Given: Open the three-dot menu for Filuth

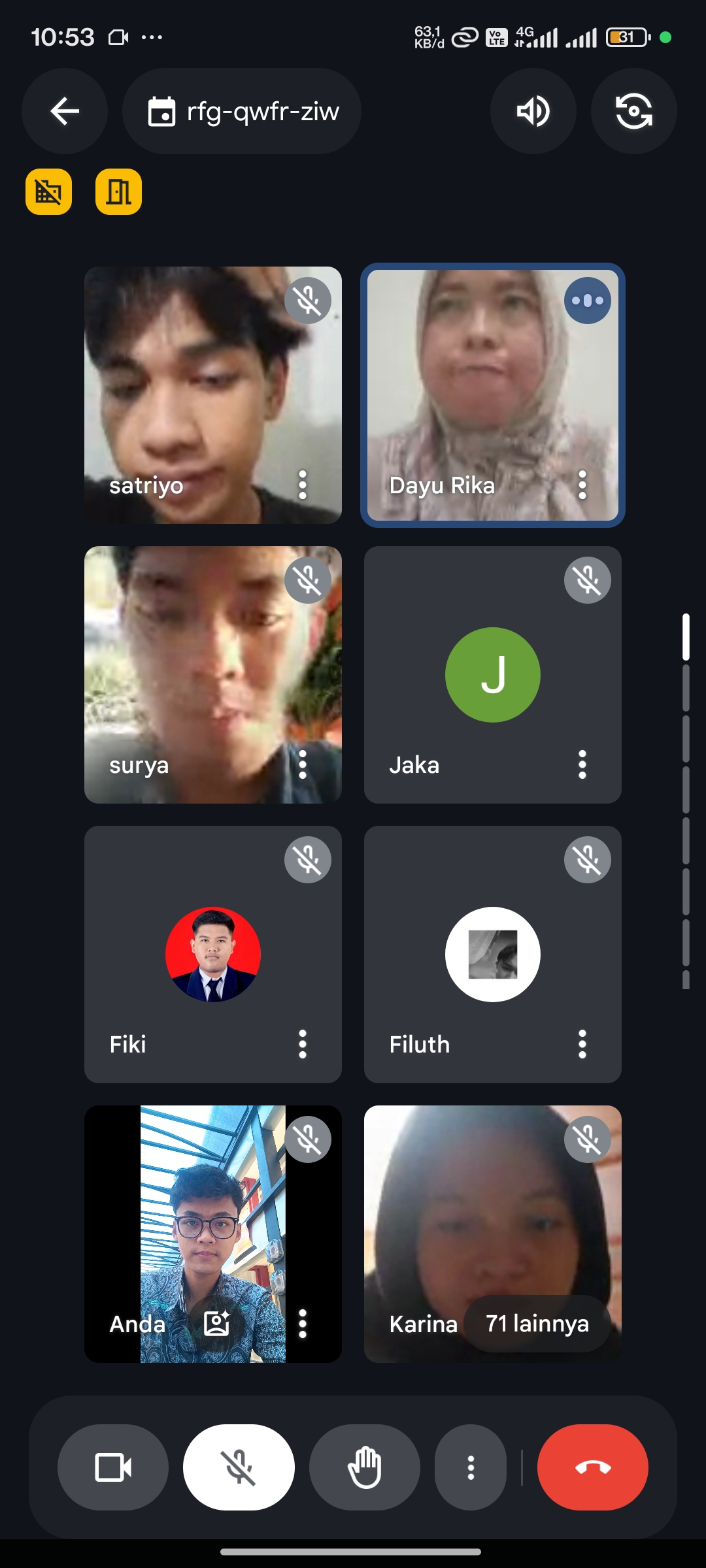Looking at the screenshot, I should pyautogui.click(x=582, y=1044).
